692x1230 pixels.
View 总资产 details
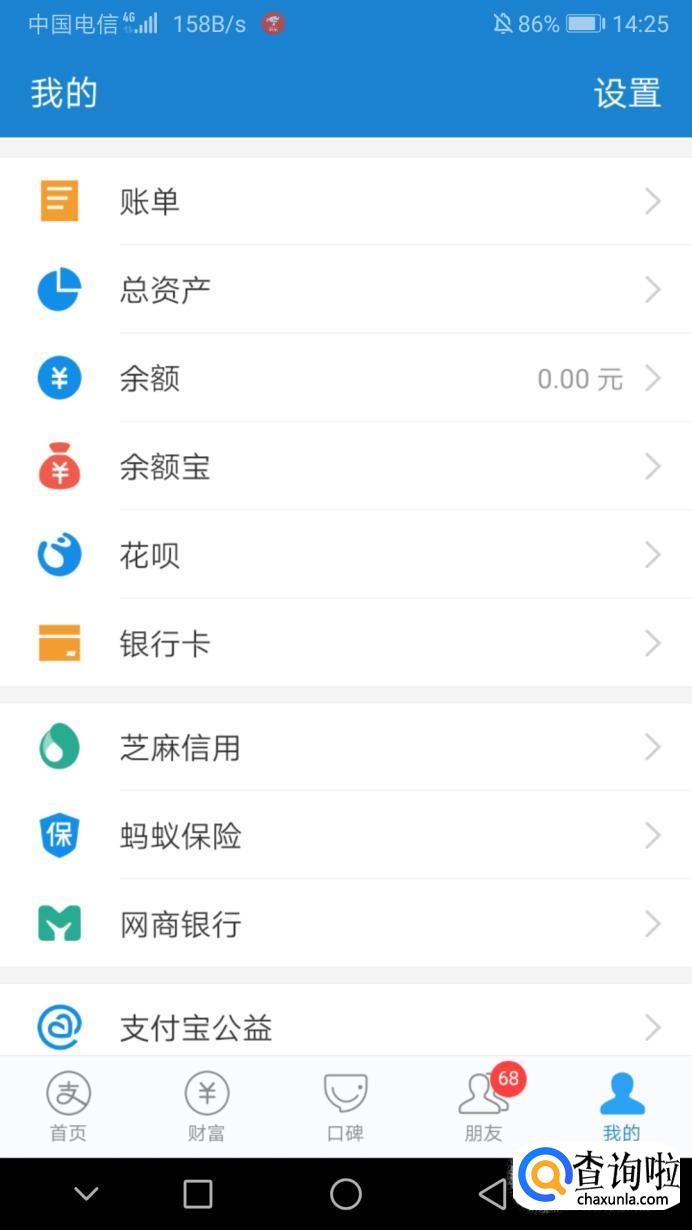[x=346, y=290]
